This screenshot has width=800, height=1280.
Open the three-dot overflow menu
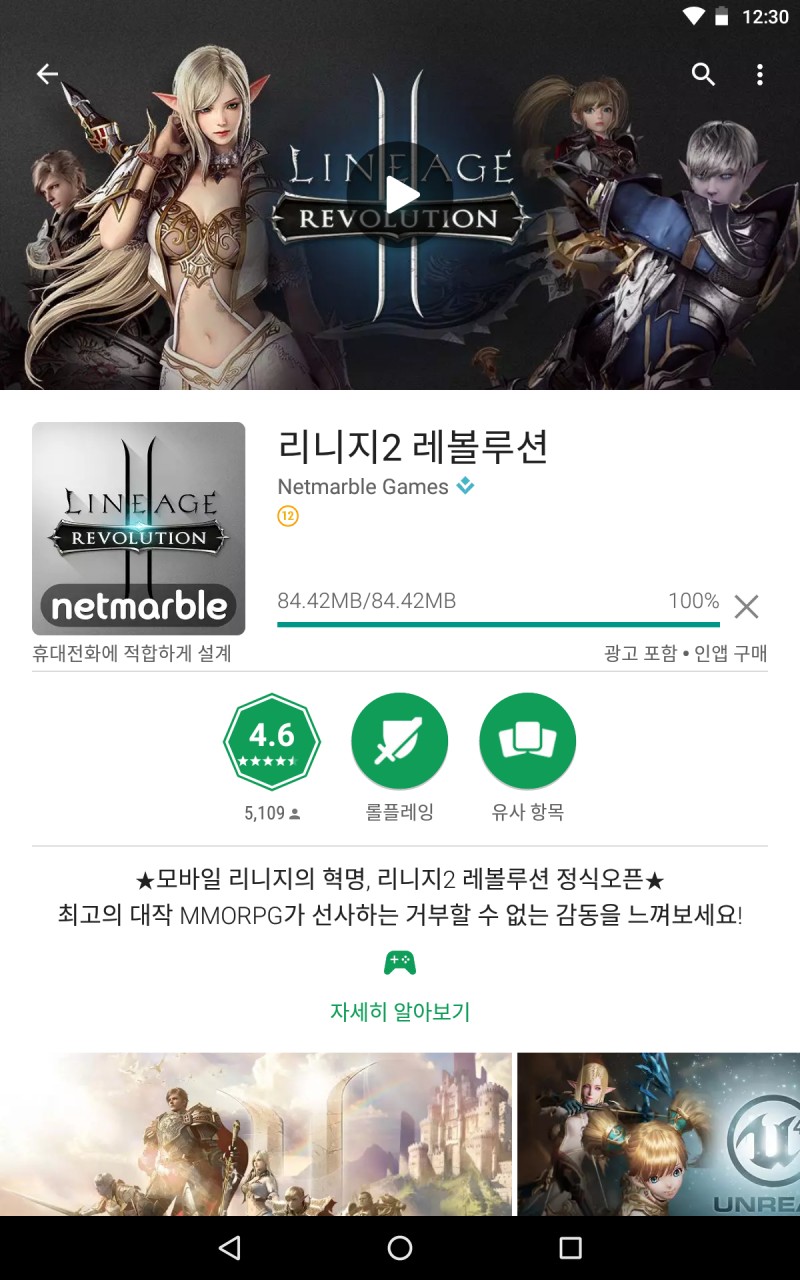760,74
